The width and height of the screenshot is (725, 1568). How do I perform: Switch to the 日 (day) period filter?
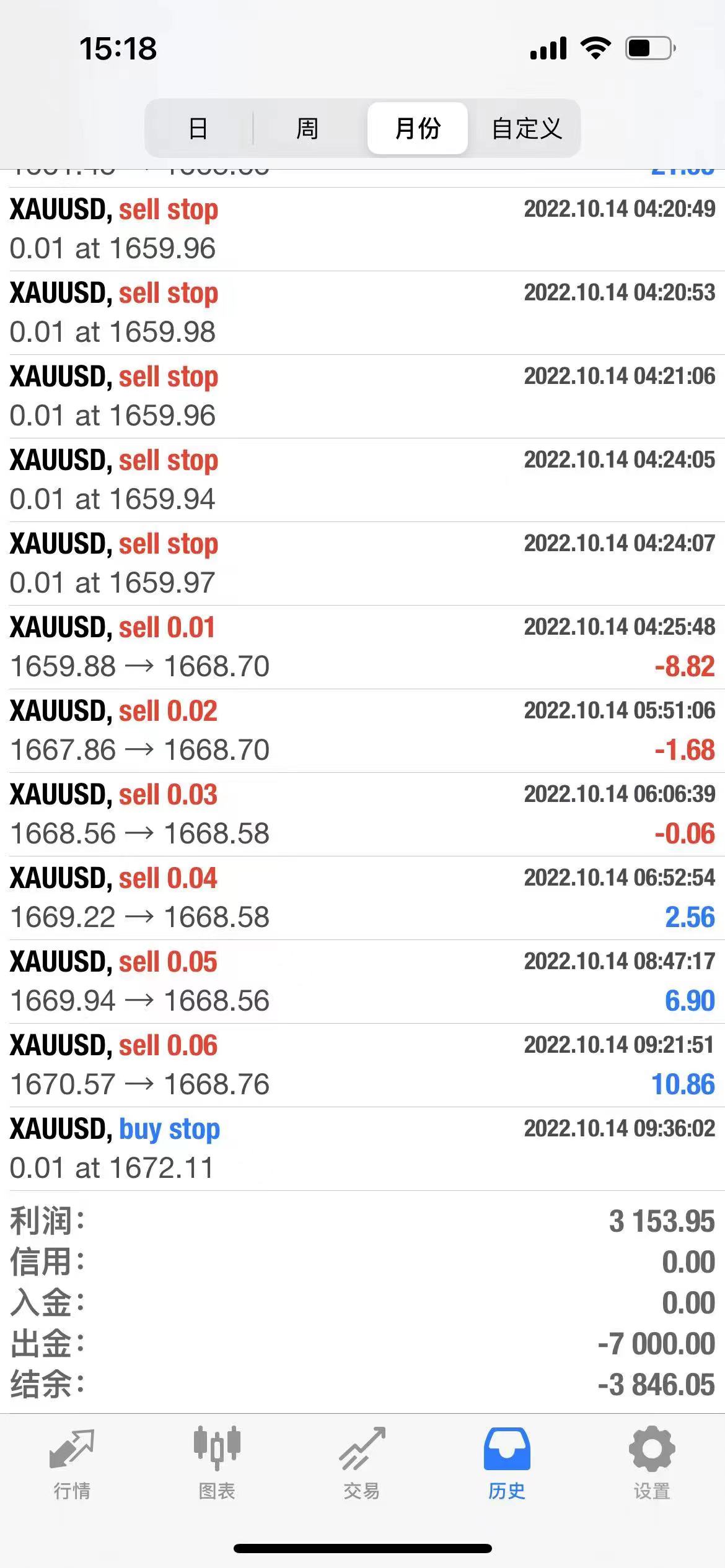click(x=198, y=128)
